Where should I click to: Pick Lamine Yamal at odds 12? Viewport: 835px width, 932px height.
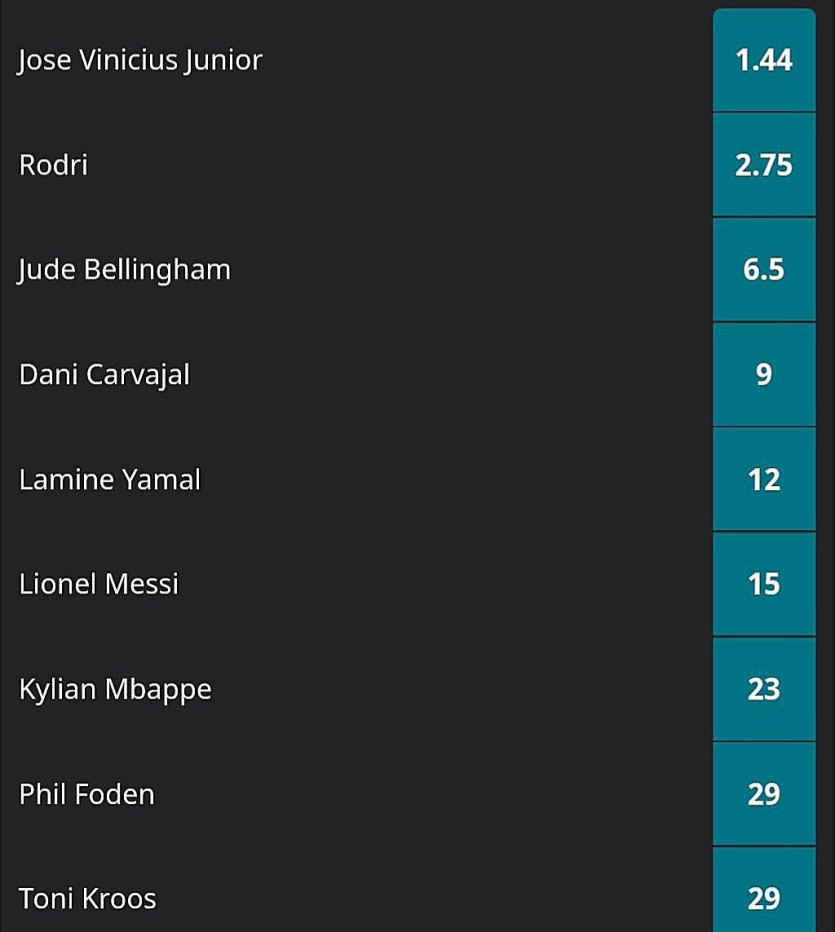[x=764, y=480]
